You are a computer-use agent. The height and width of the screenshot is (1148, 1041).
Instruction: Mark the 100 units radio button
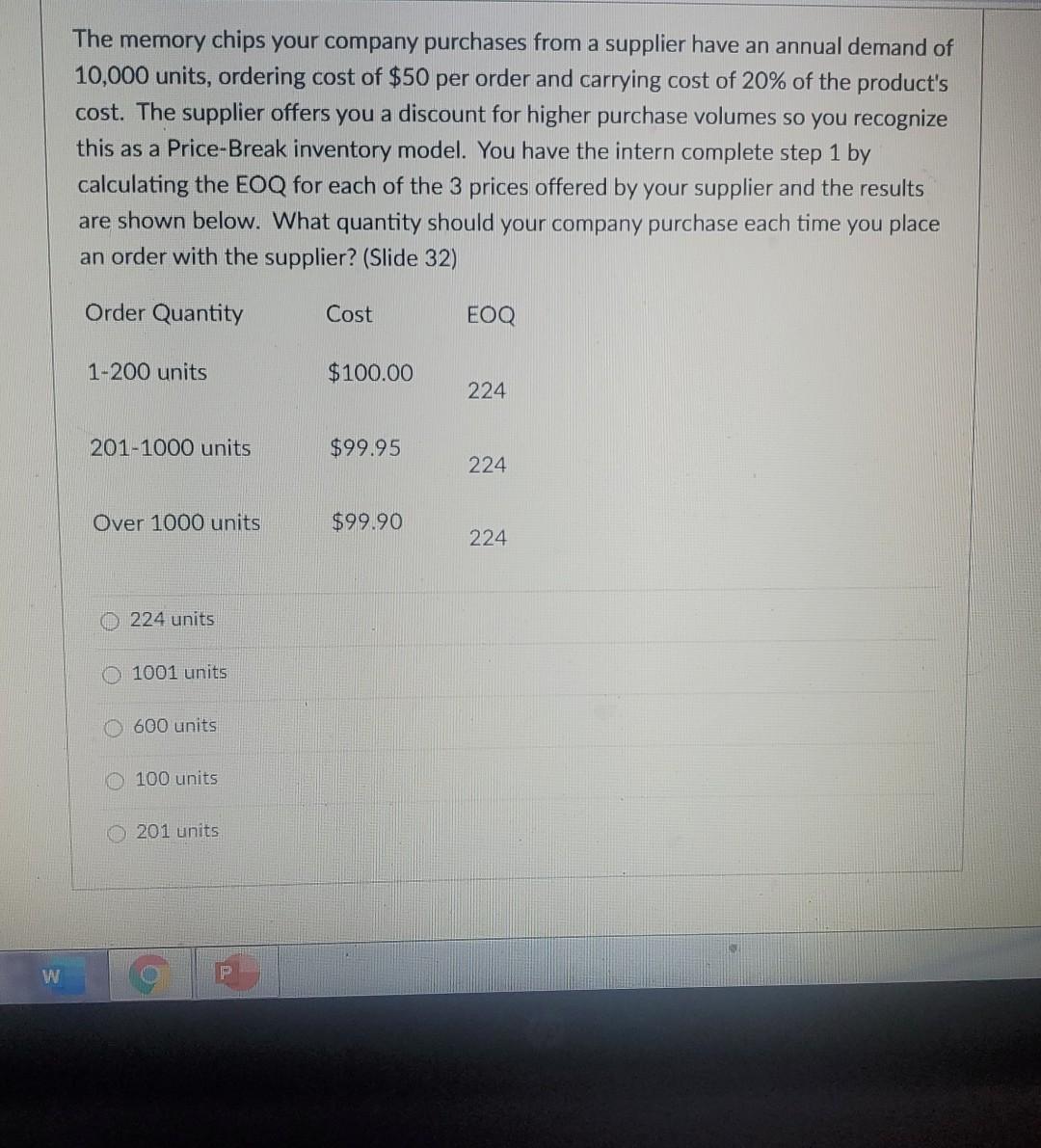click(117, 779)
